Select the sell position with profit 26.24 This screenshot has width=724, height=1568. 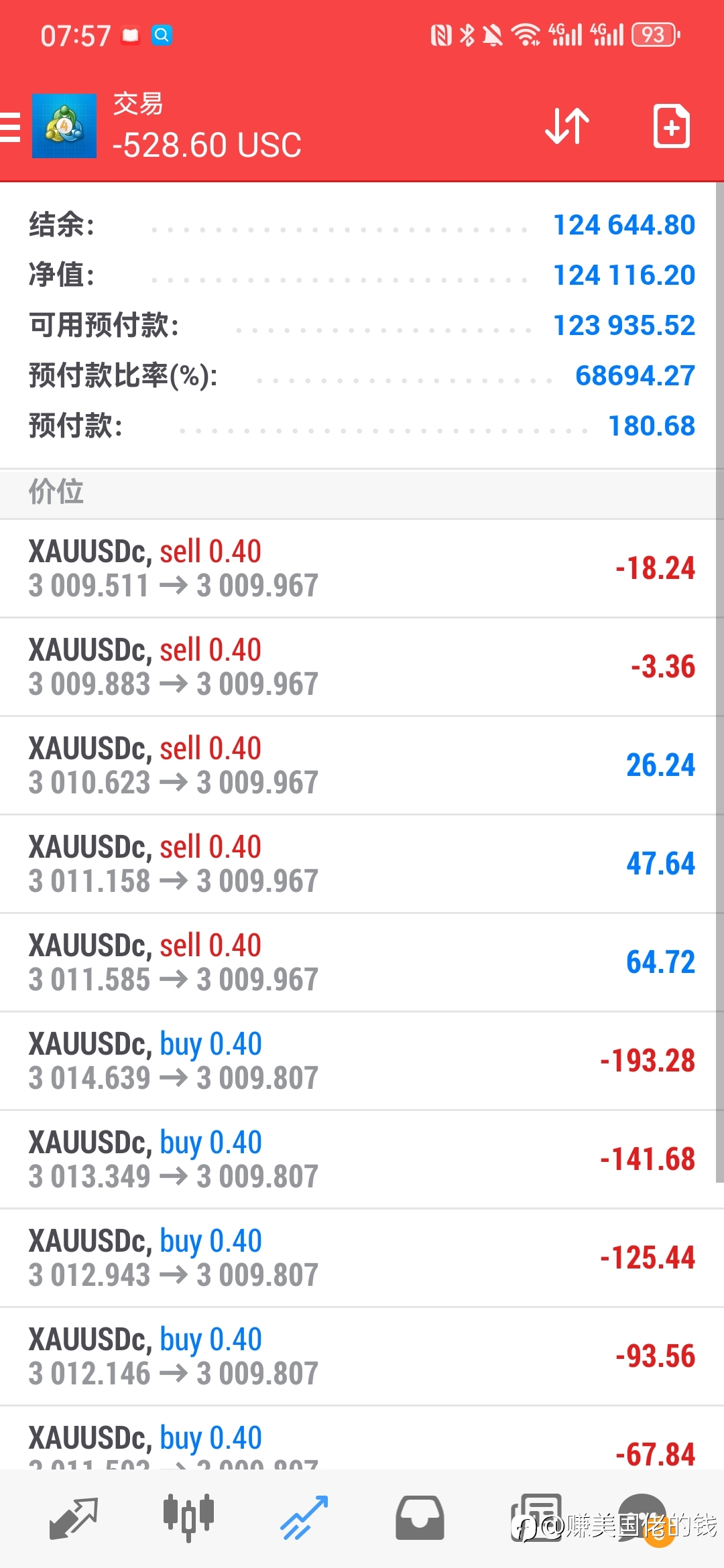[362, 765]
